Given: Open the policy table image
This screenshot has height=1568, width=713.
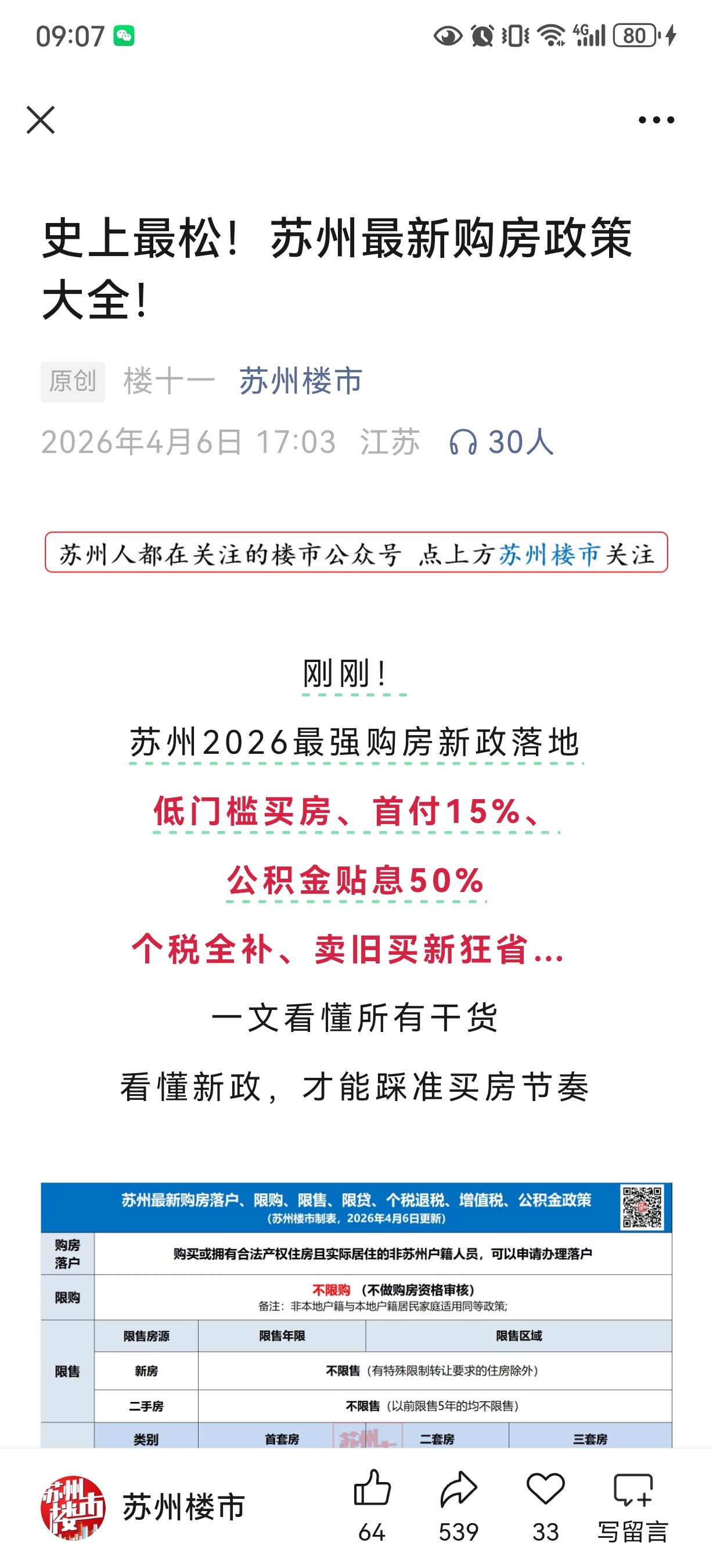Looking at the screenshot, I should coord(356,1315).
